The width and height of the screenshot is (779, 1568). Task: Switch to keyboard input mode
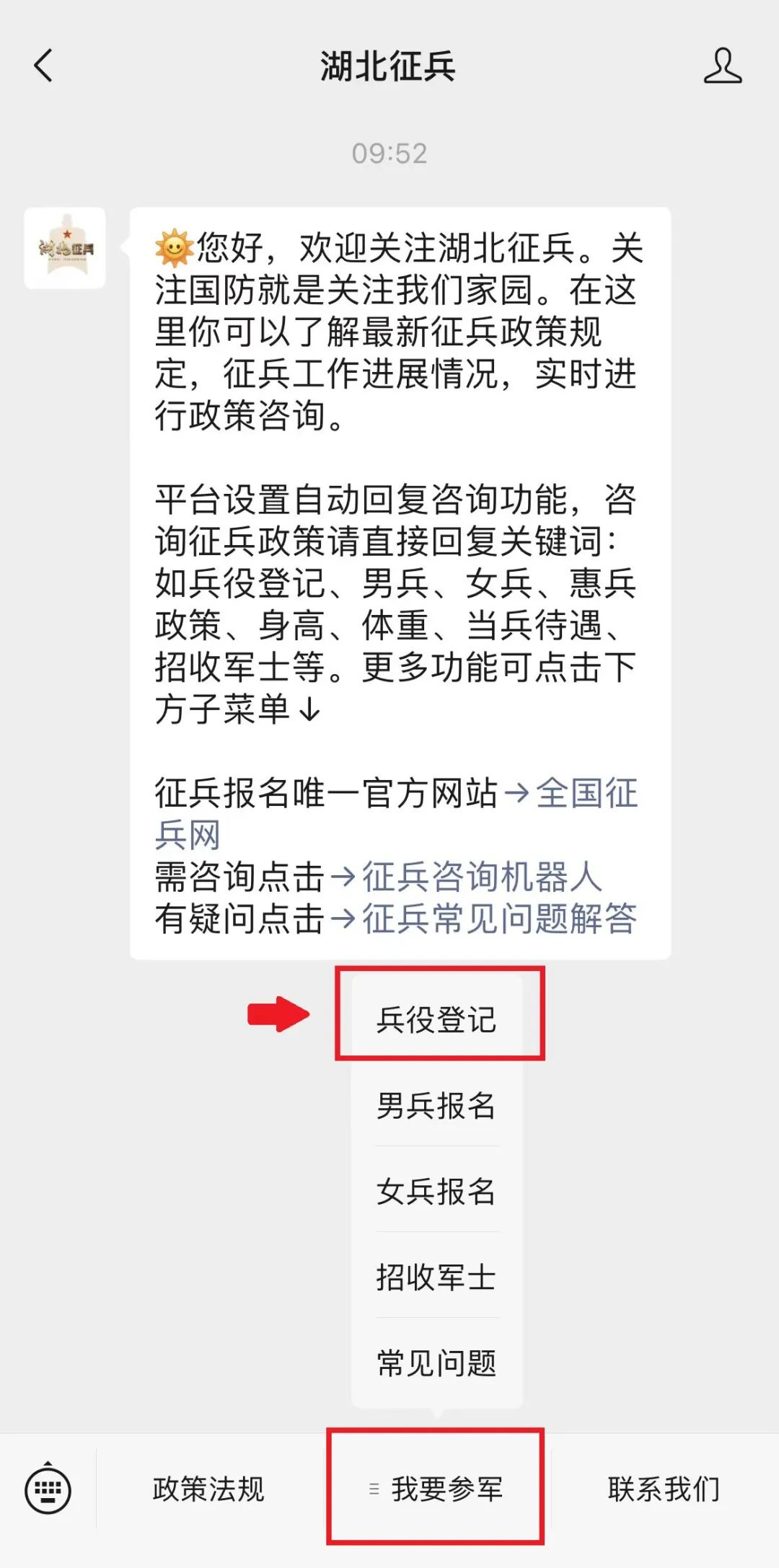coord(48,1489)
